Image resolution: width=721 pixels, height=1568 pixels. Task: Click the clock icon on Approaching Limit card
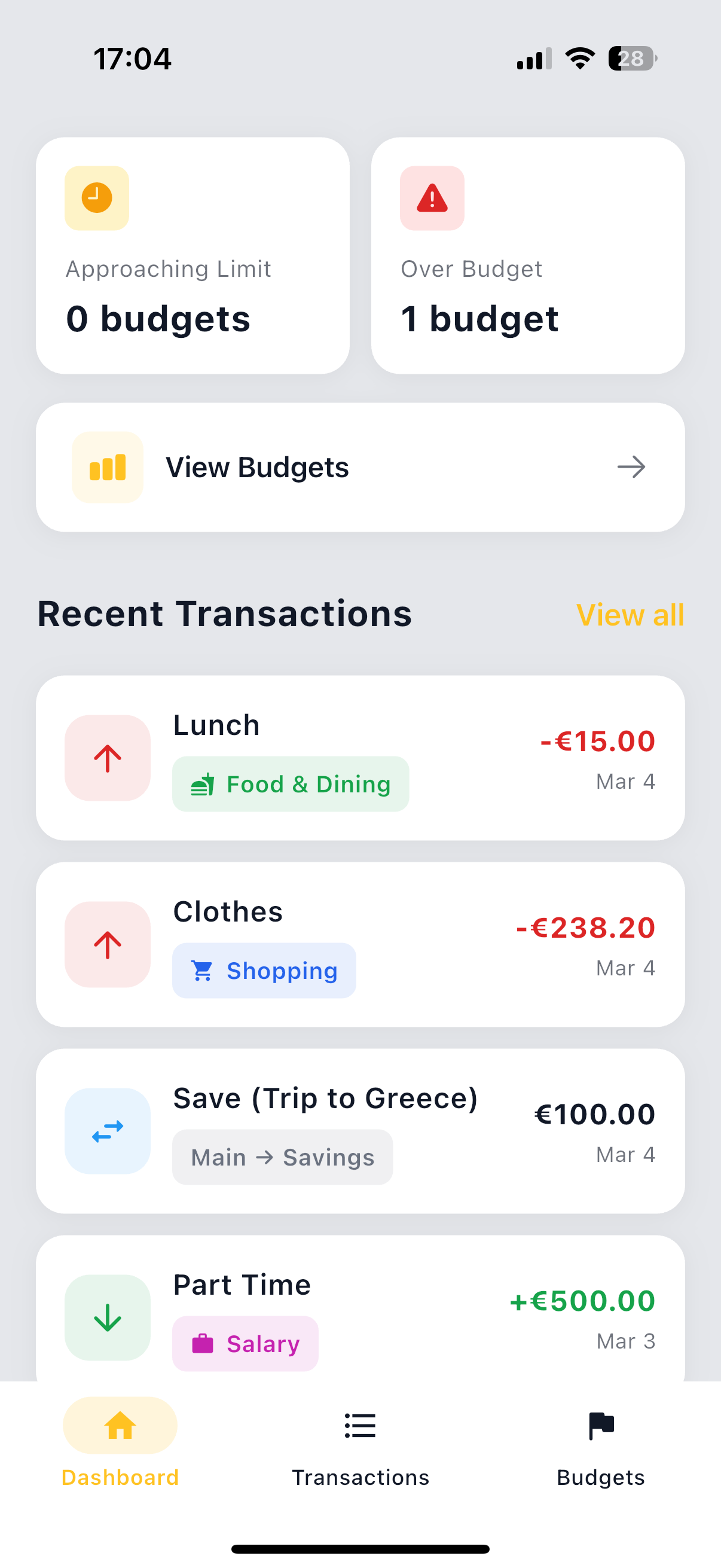click(x=96, y=199)
